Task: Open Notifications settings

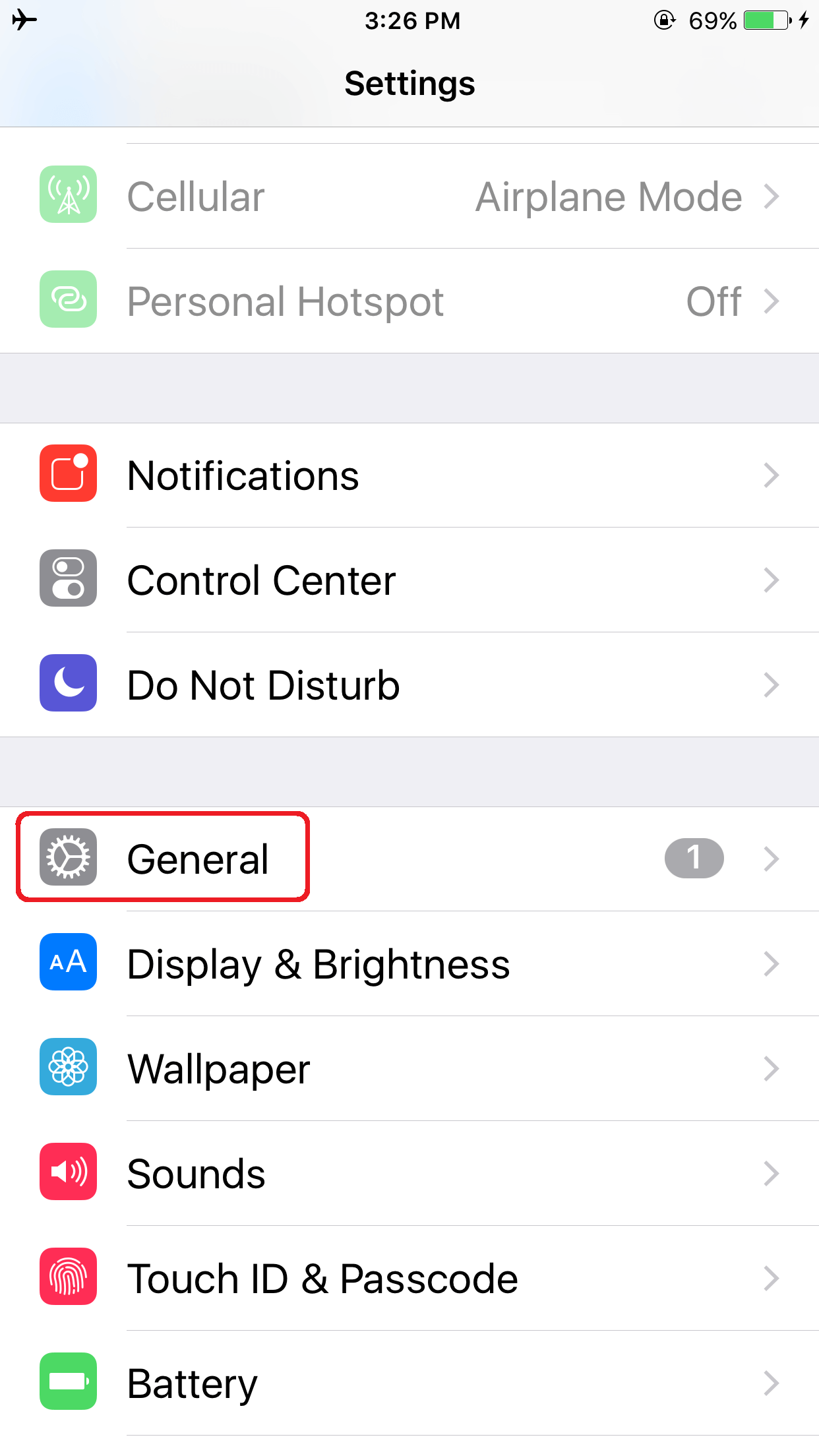Action: [x=409, y=475]
